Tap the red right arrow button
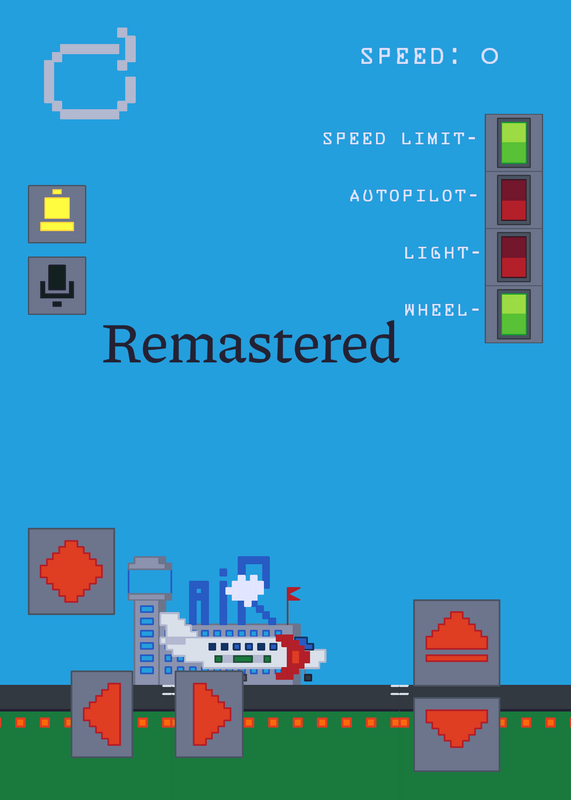The height and width of the screenshot is (800, 571). [209, 714]
